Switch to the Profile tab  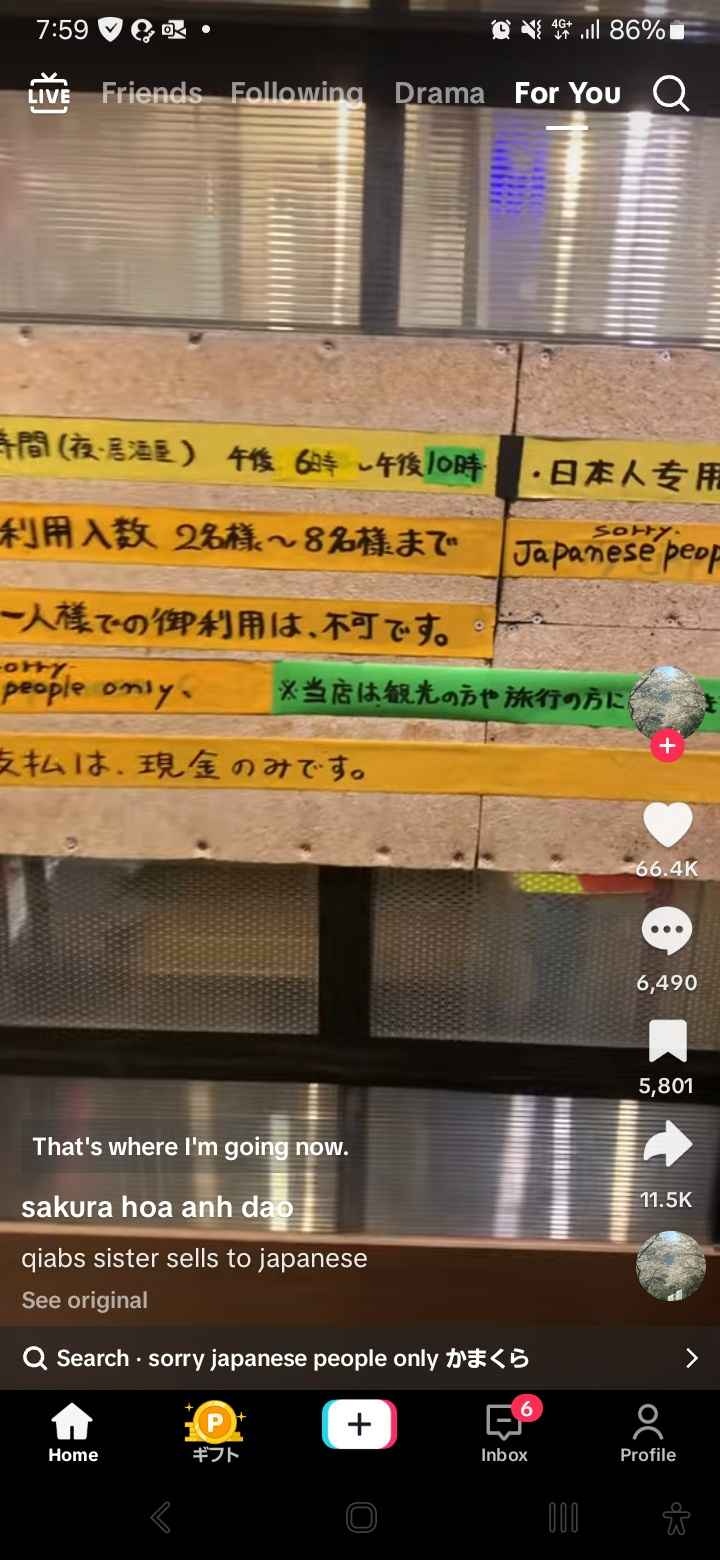click(x=648, y=1432)
